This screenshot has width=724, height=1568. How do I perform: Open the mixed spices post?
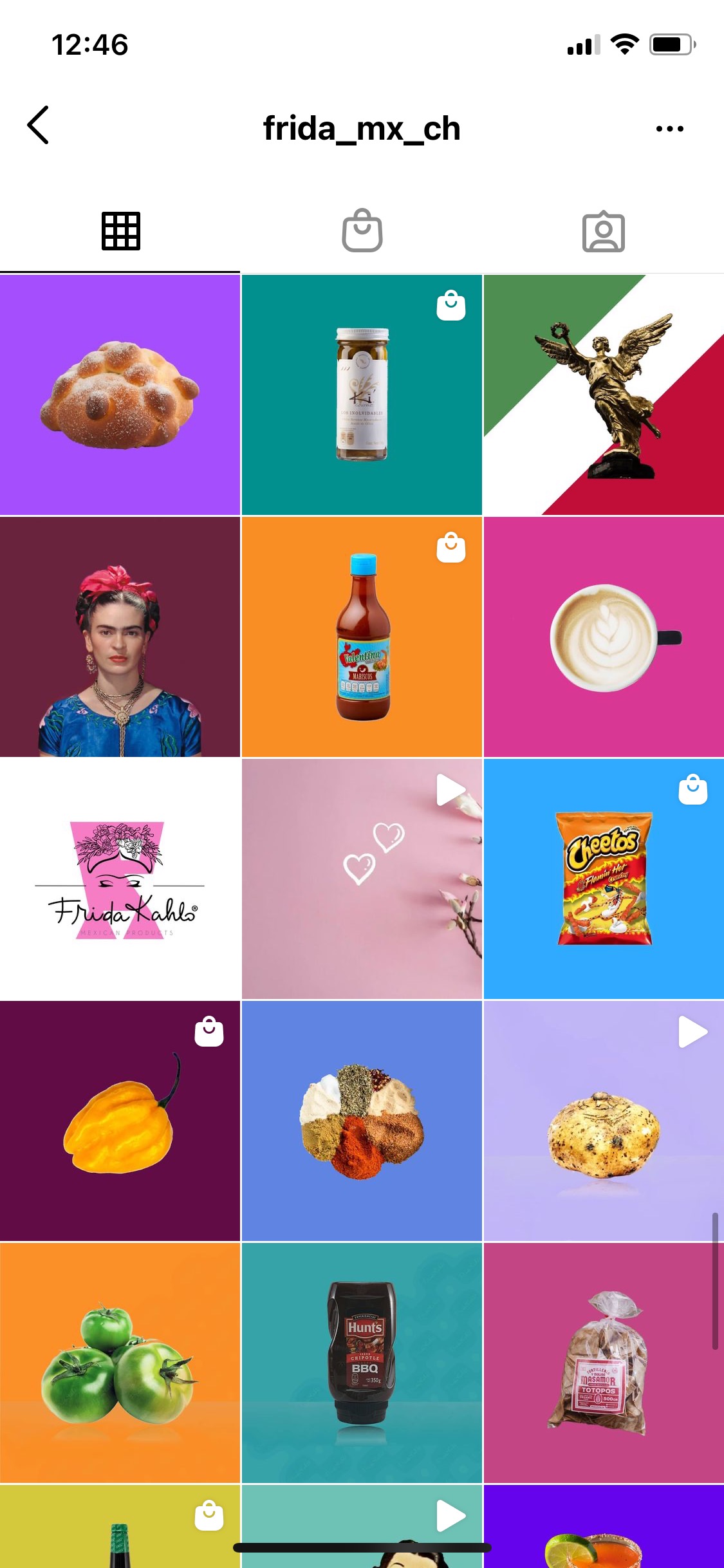point(362,1121)
